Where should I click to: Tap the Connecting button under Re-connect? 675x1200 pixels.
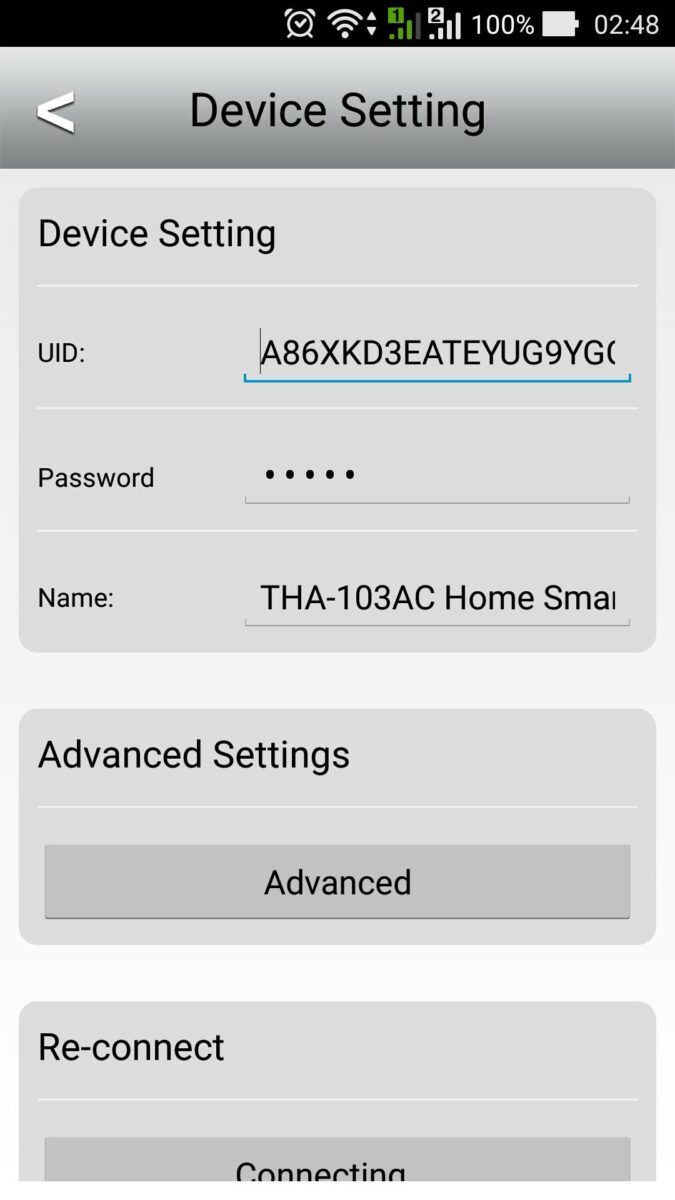point(337,1165)
